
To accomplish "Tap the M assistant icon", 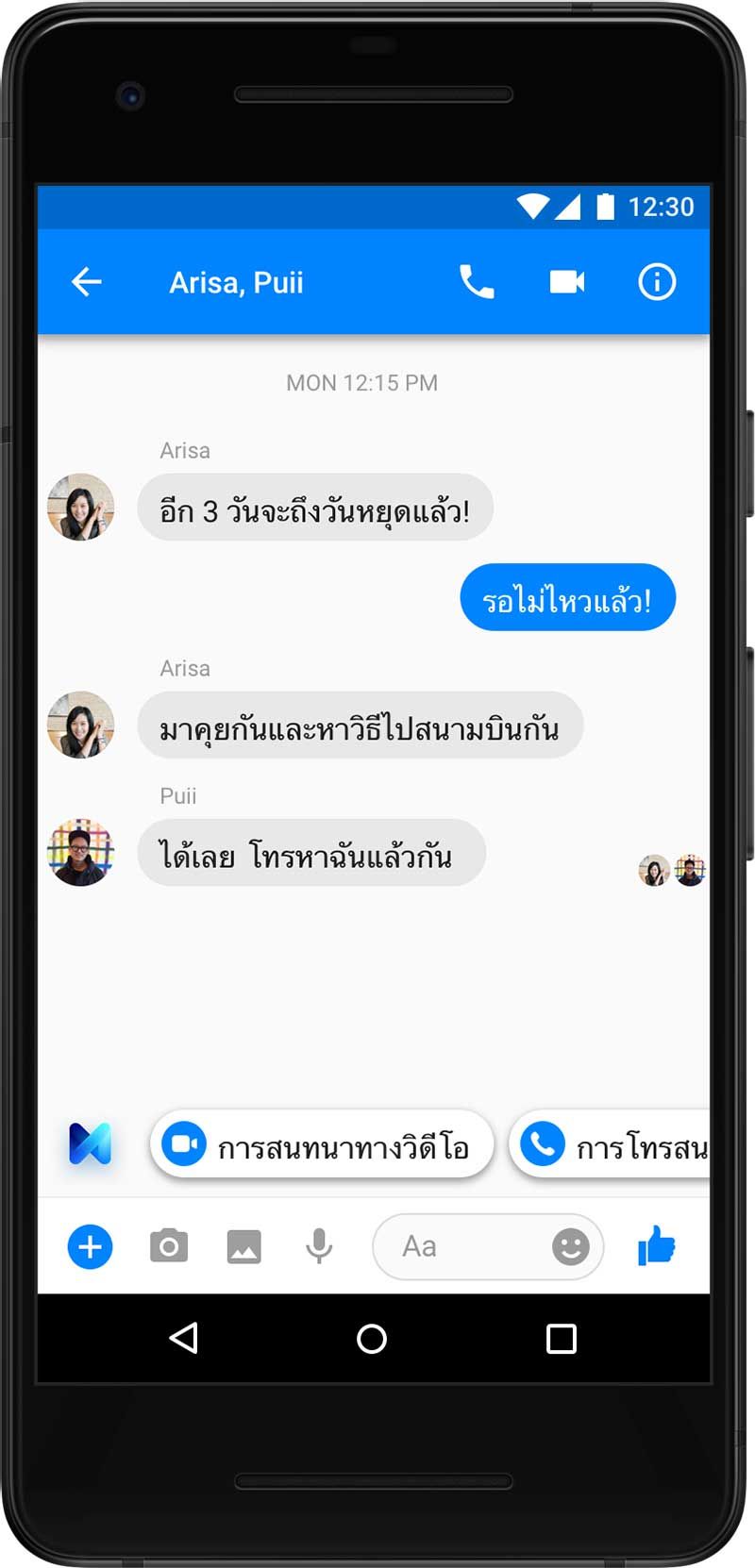I will coord(91,1144).
